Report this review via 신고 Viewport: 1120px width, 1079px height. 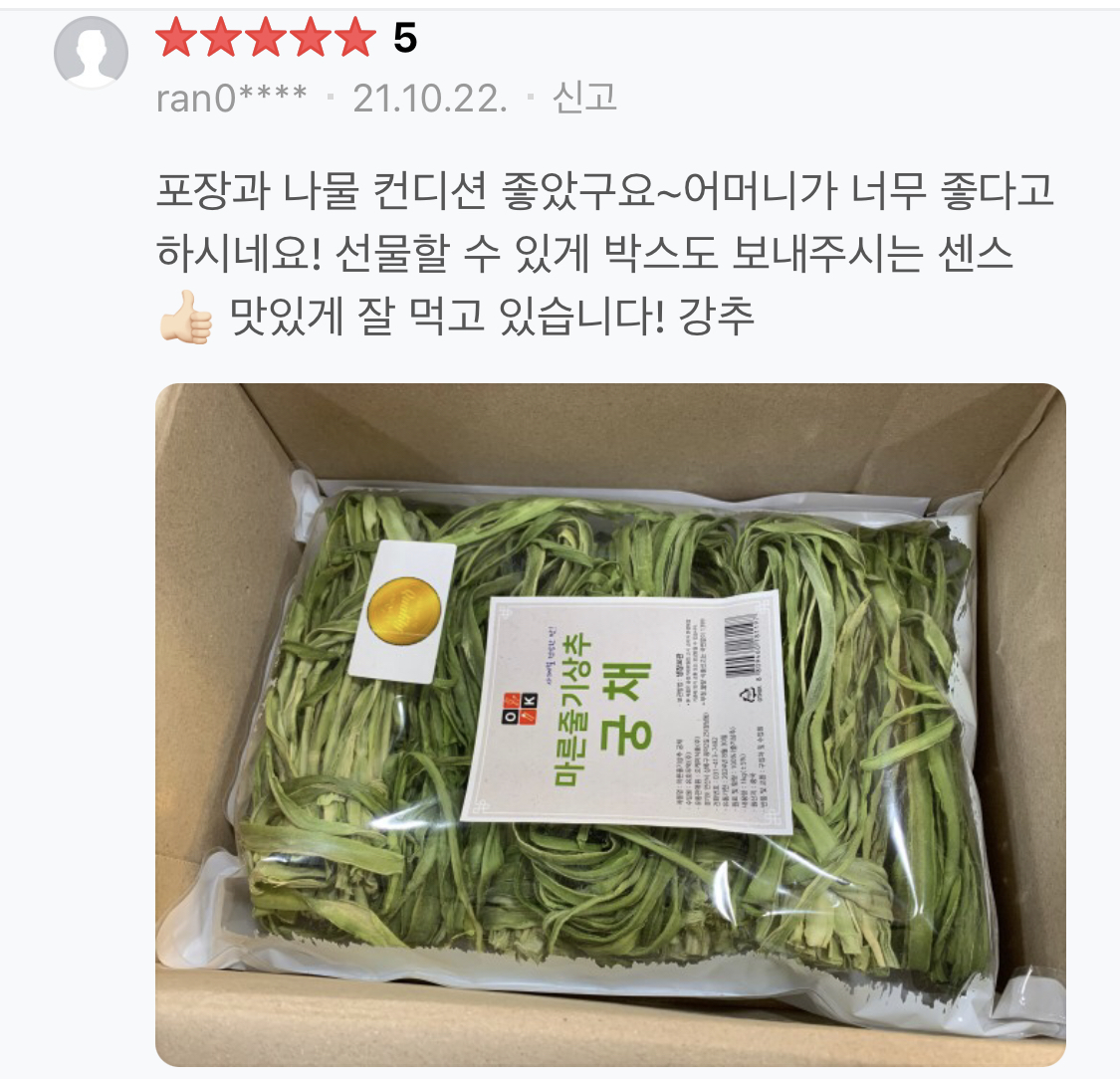click(584, 98)
